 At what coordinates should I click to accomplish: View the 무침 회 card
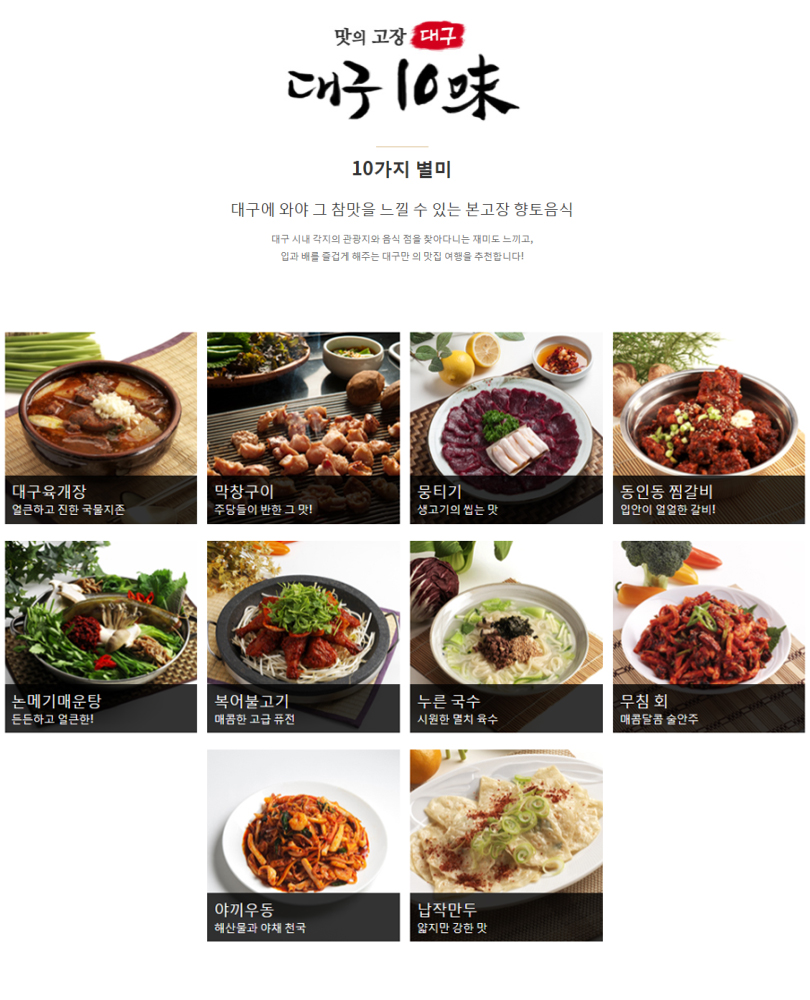[709, 636]
